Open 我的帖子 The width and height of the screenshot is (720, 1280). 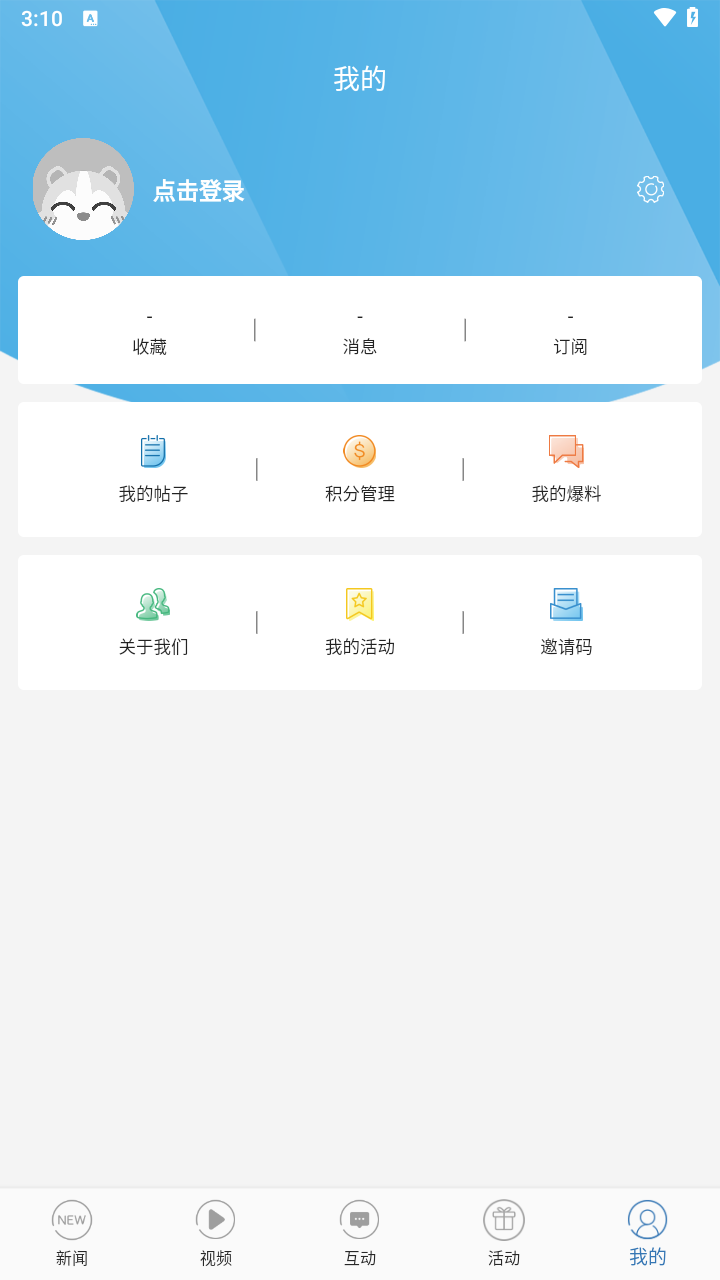[153, 469]
